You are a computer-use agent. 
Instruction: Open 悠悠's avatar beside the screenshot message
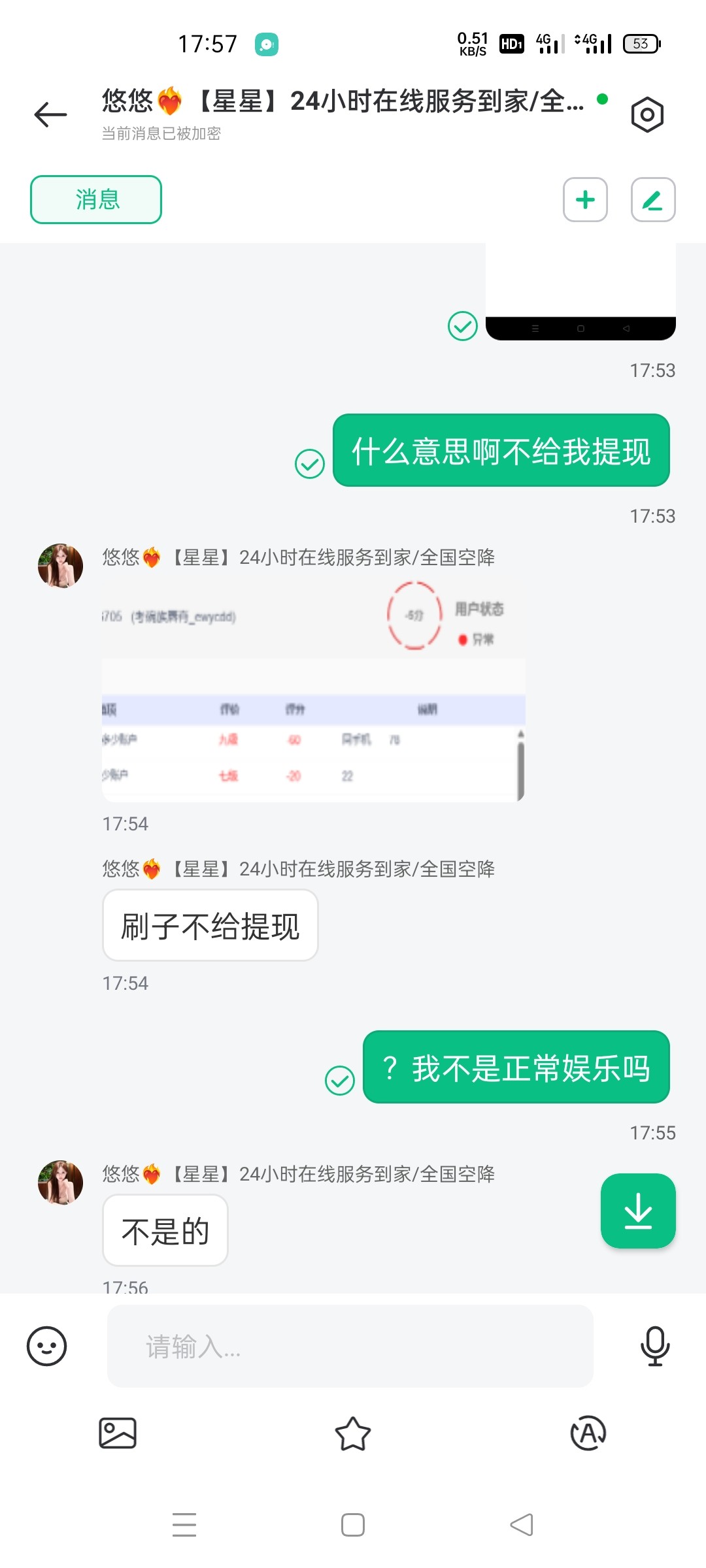60,566
